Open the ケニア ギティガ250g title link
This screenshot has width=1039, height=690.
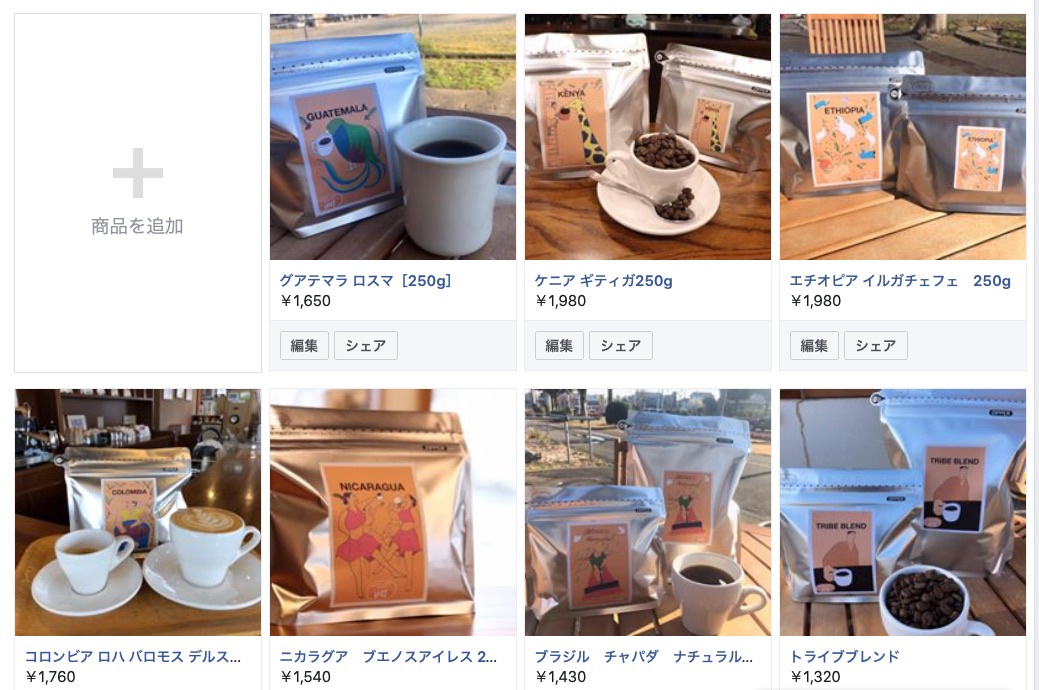[603, 281]
